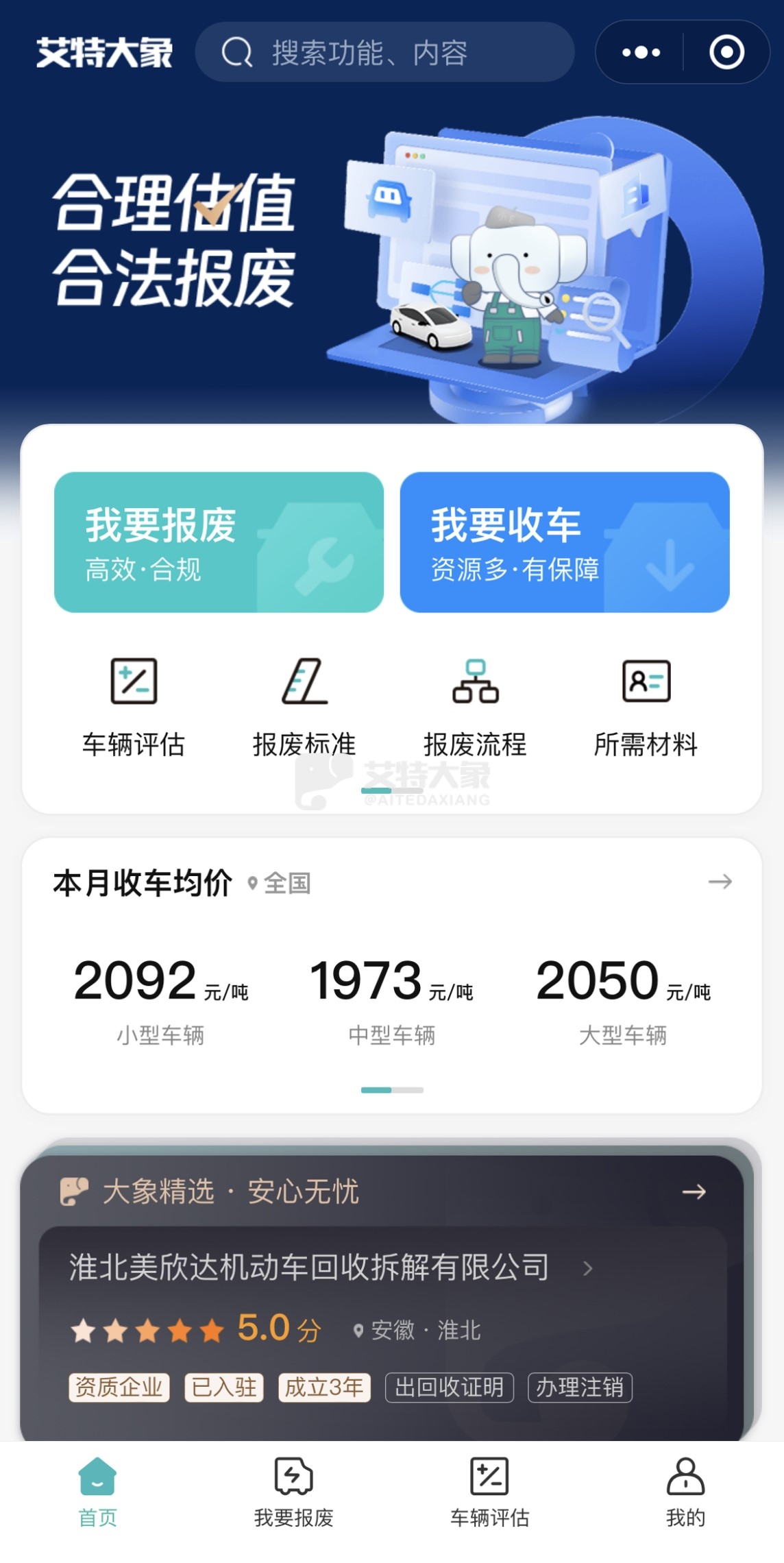The image size is (784, 1563).
Task: Open the 我要收车 资源多·有保障 card
Action: coord(564,542)
